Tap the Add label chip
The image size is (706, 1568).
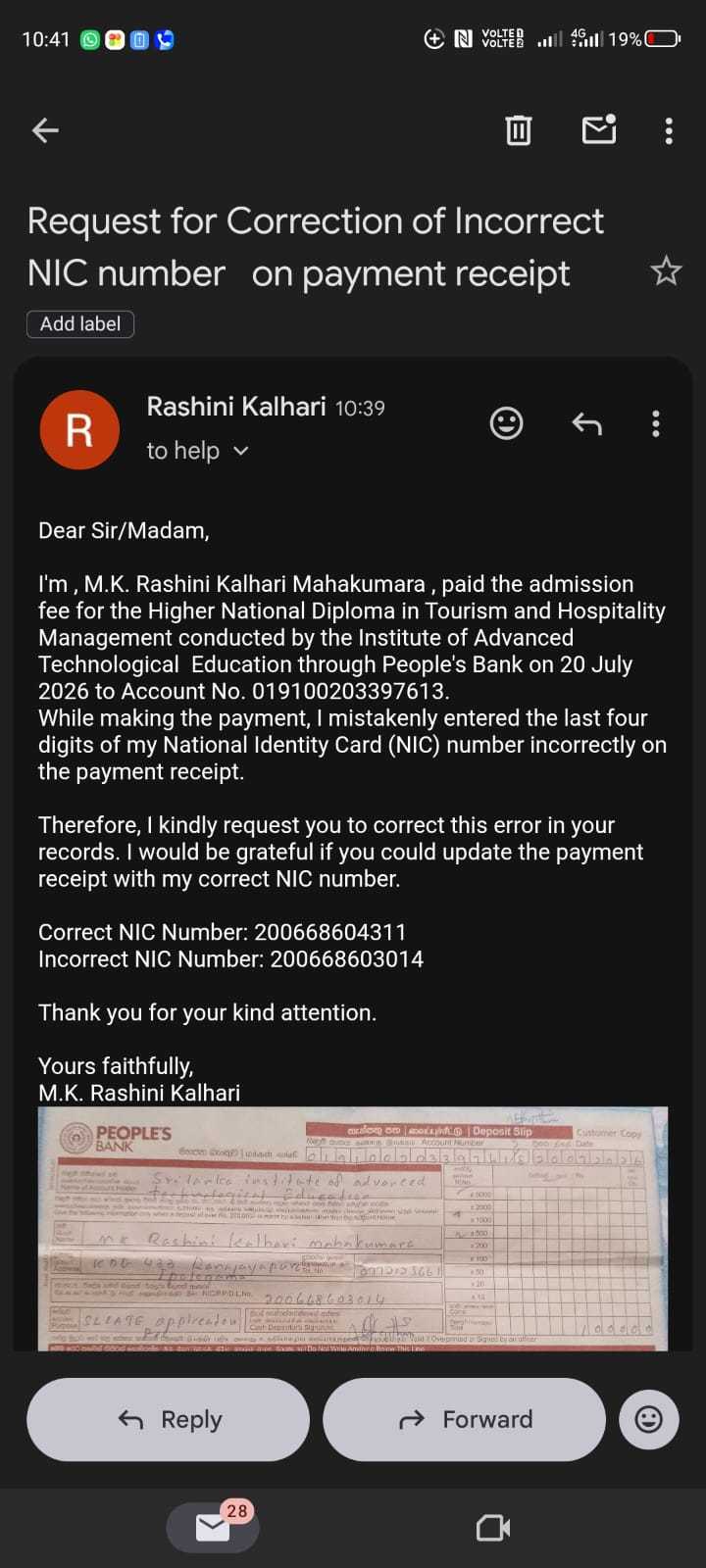[x=80, y=324]
